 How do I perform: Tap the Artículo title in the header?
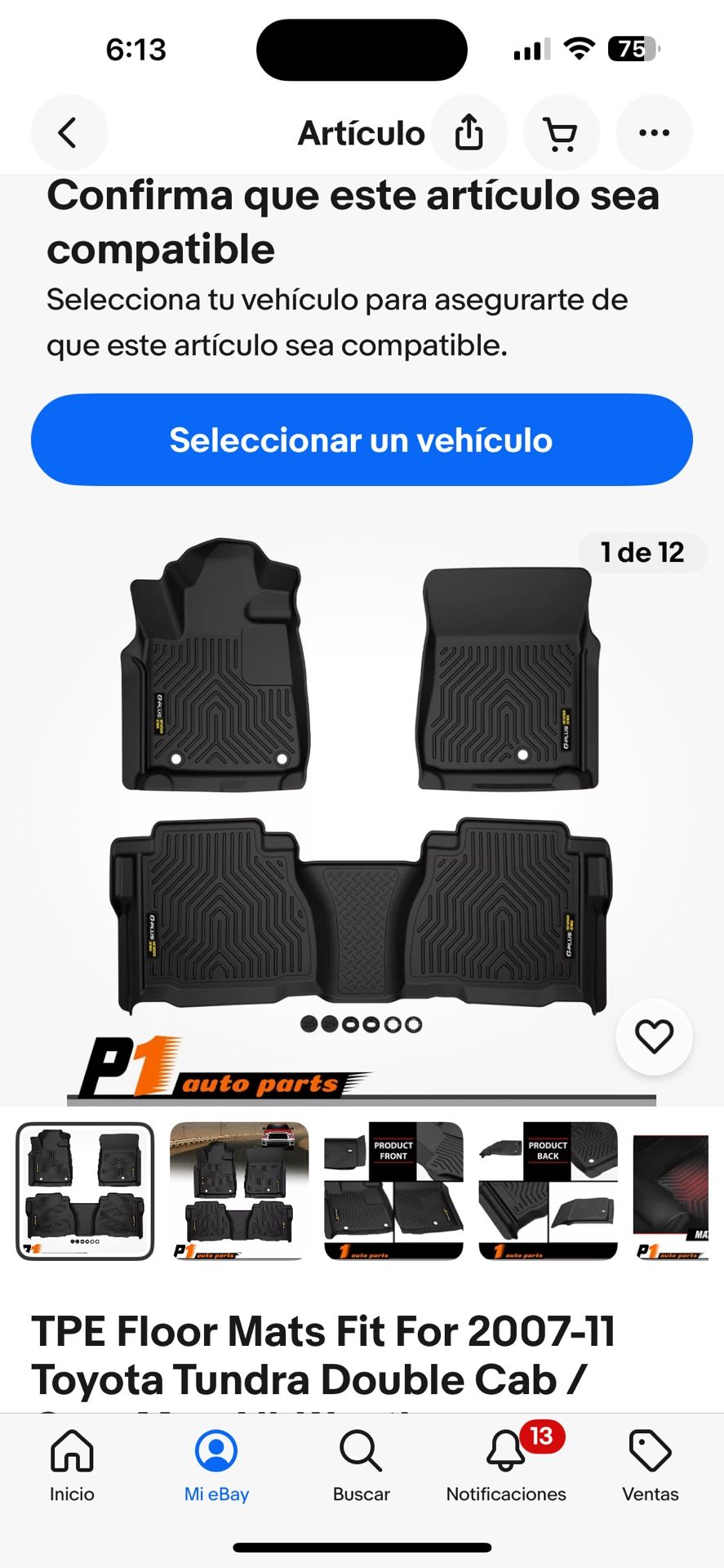tap(360, 132)
